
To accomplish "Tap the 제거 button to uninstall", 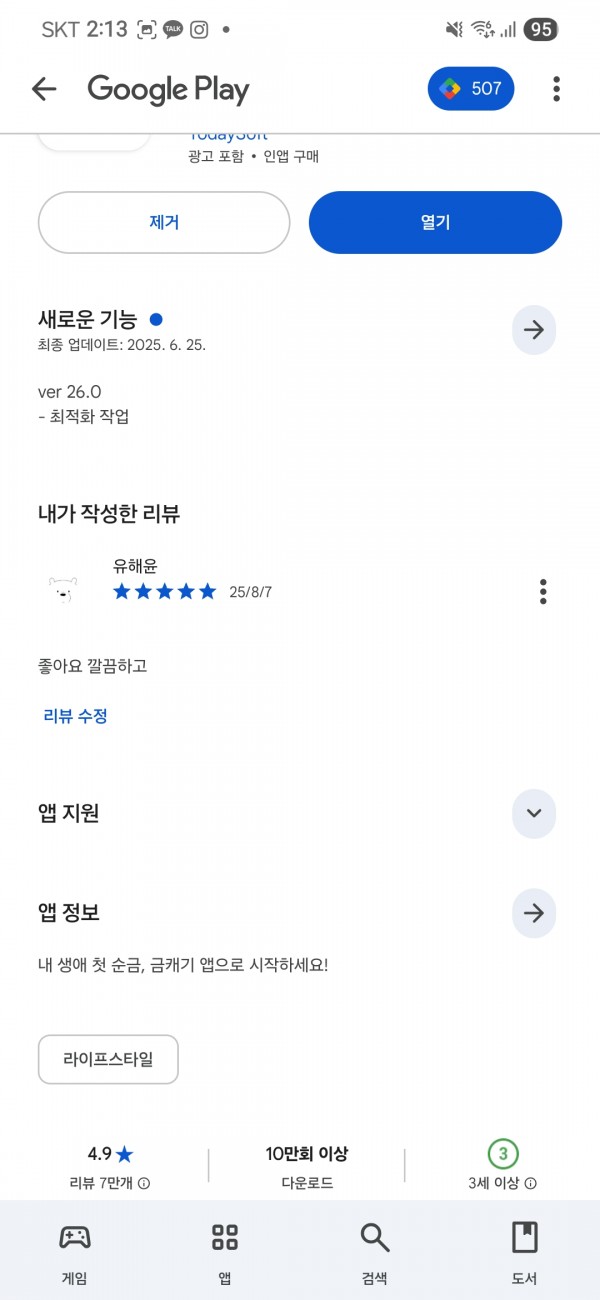I will pos(164,222).
